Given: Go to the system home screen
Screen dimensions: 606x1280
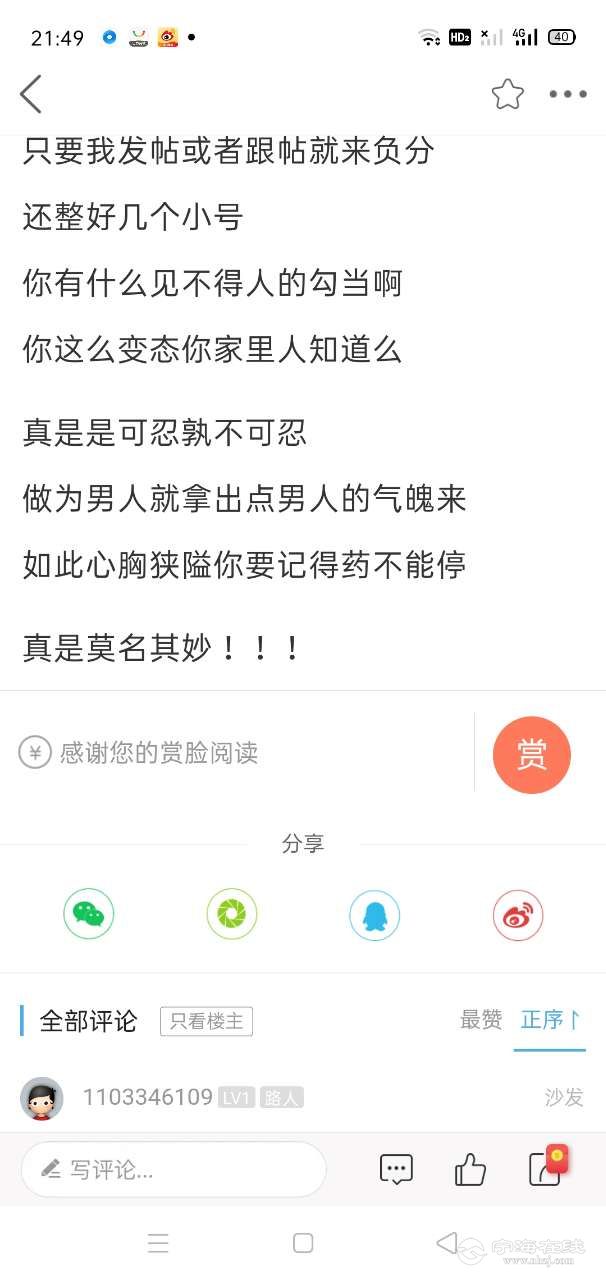Looking at the screenshot, I should tap(303, 1243).
